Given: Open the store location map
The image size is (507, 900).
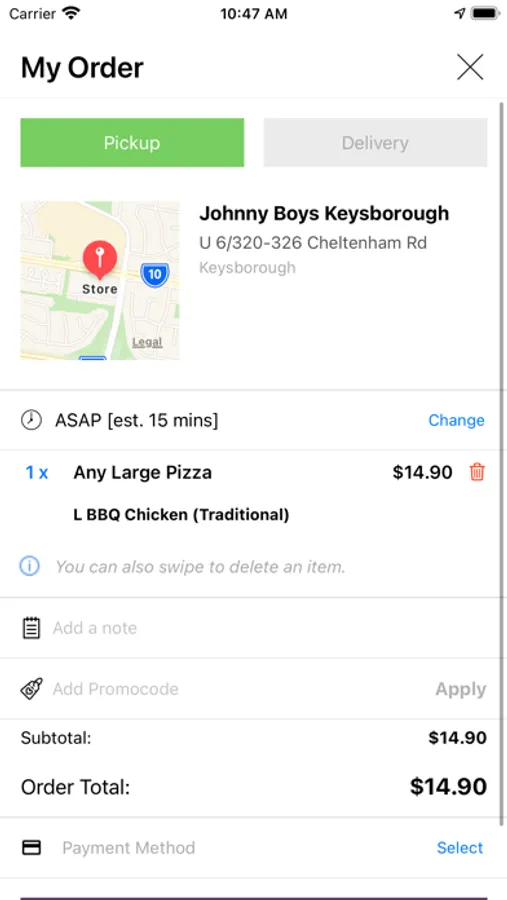Looking at the screenshot, I should click(100, 281).
